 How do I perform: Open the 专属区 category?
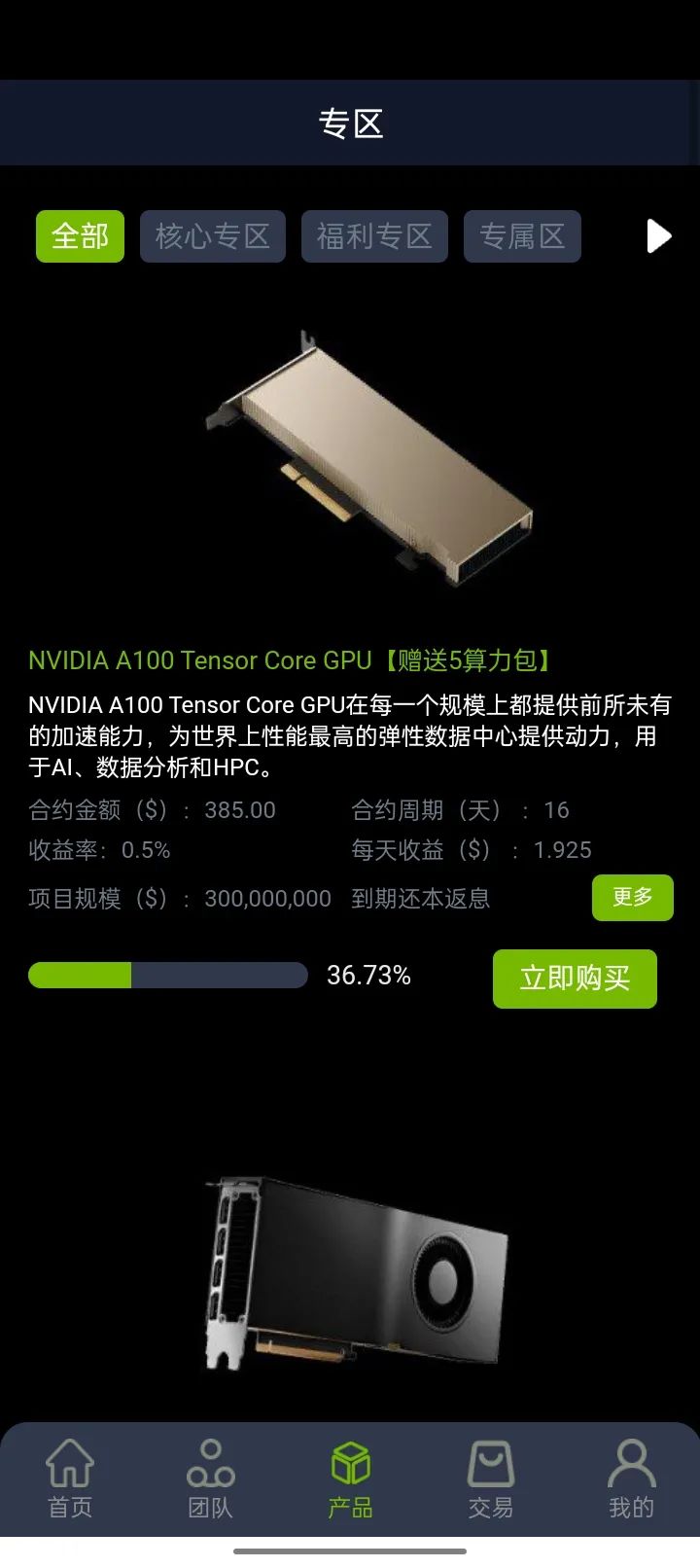pos(522,236)
